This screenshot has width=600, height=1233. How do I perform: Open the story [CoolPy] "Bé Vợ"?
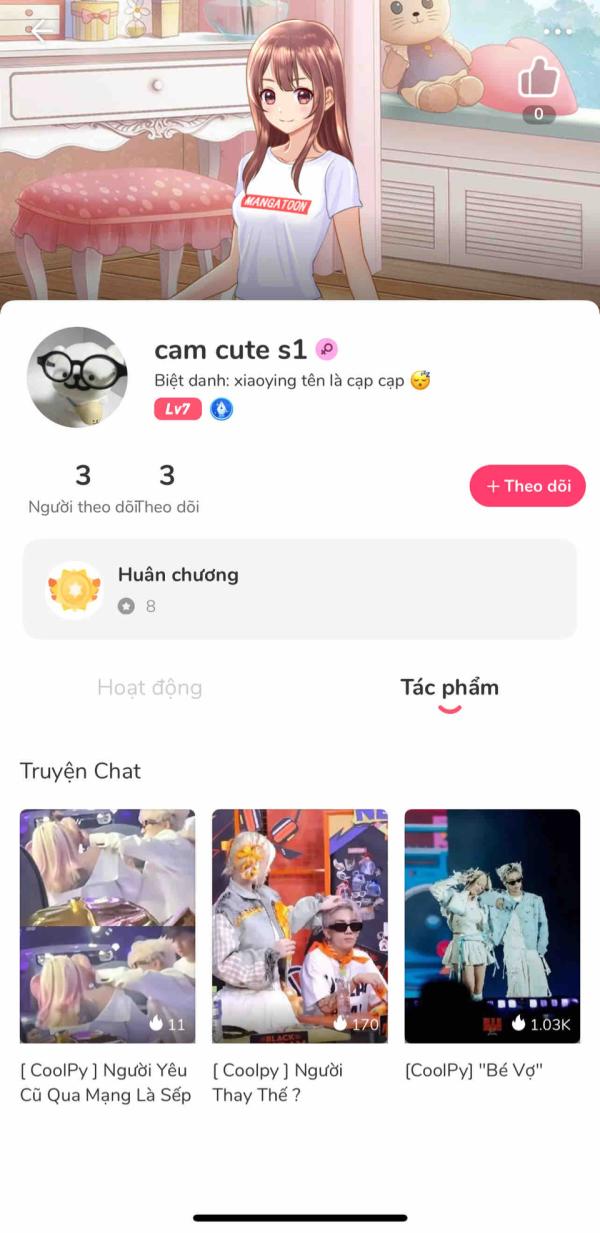[x=491, y=927]
